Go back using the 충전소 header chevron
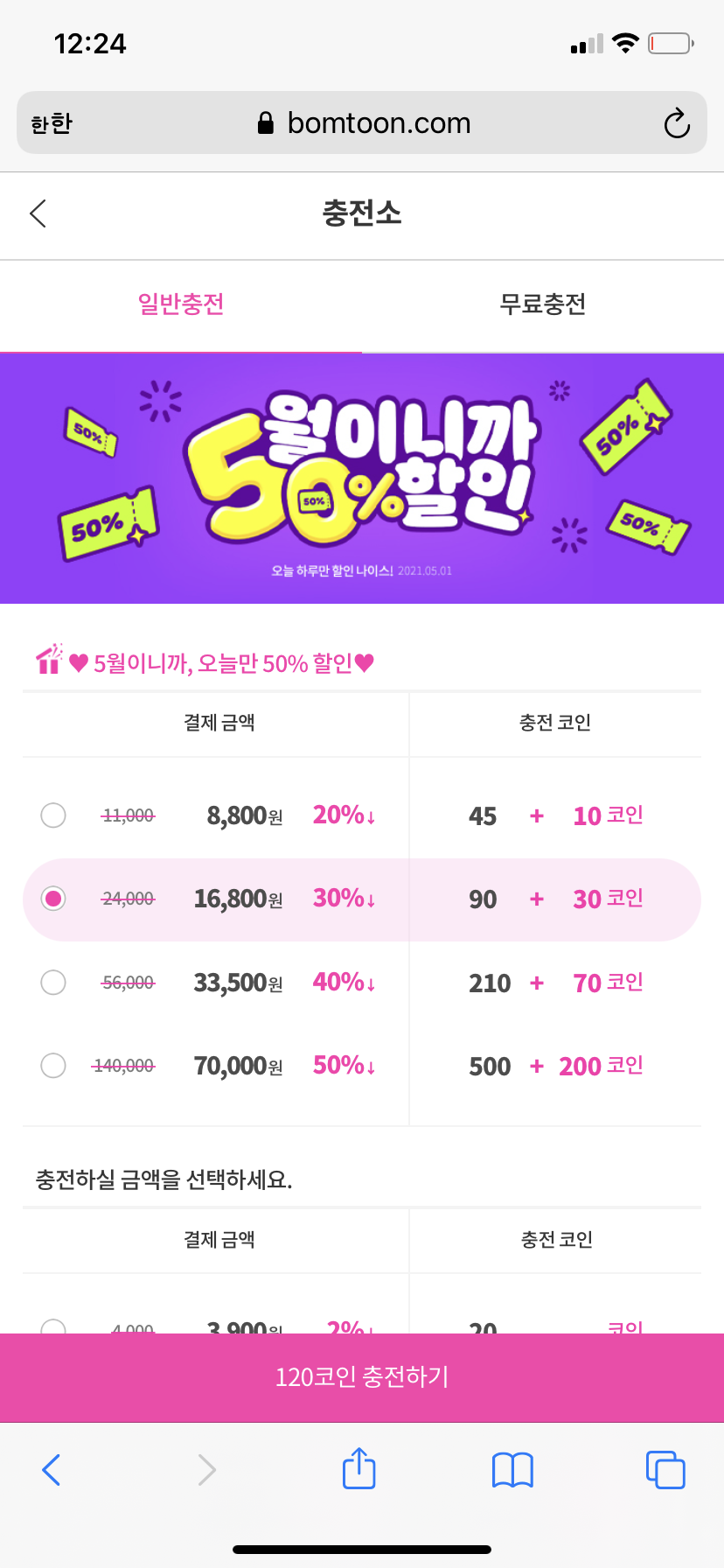This screenshot has width=724, height=1568. point(37,213)
